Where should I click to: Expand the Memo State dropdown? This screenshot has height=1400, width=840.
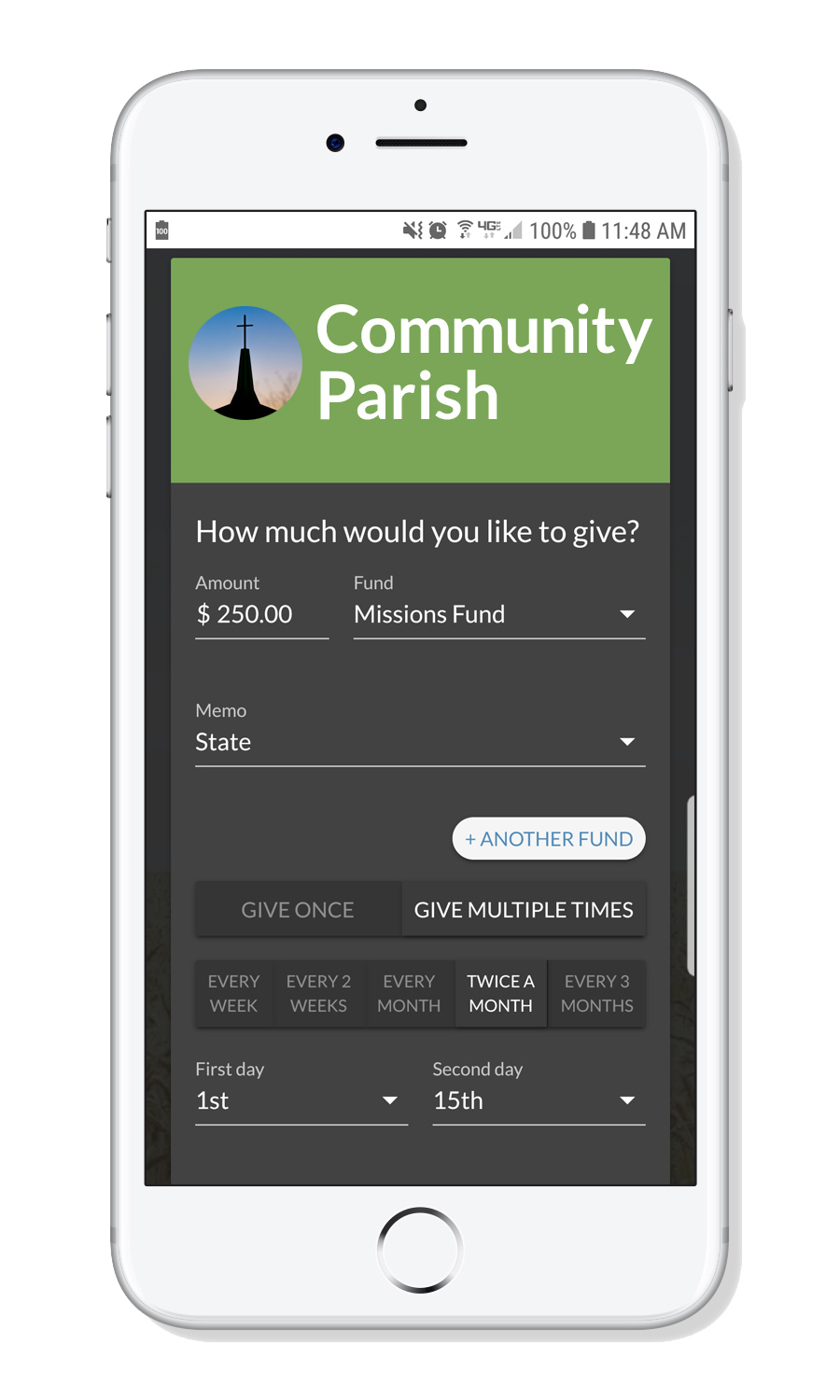(x=419, y=742)
